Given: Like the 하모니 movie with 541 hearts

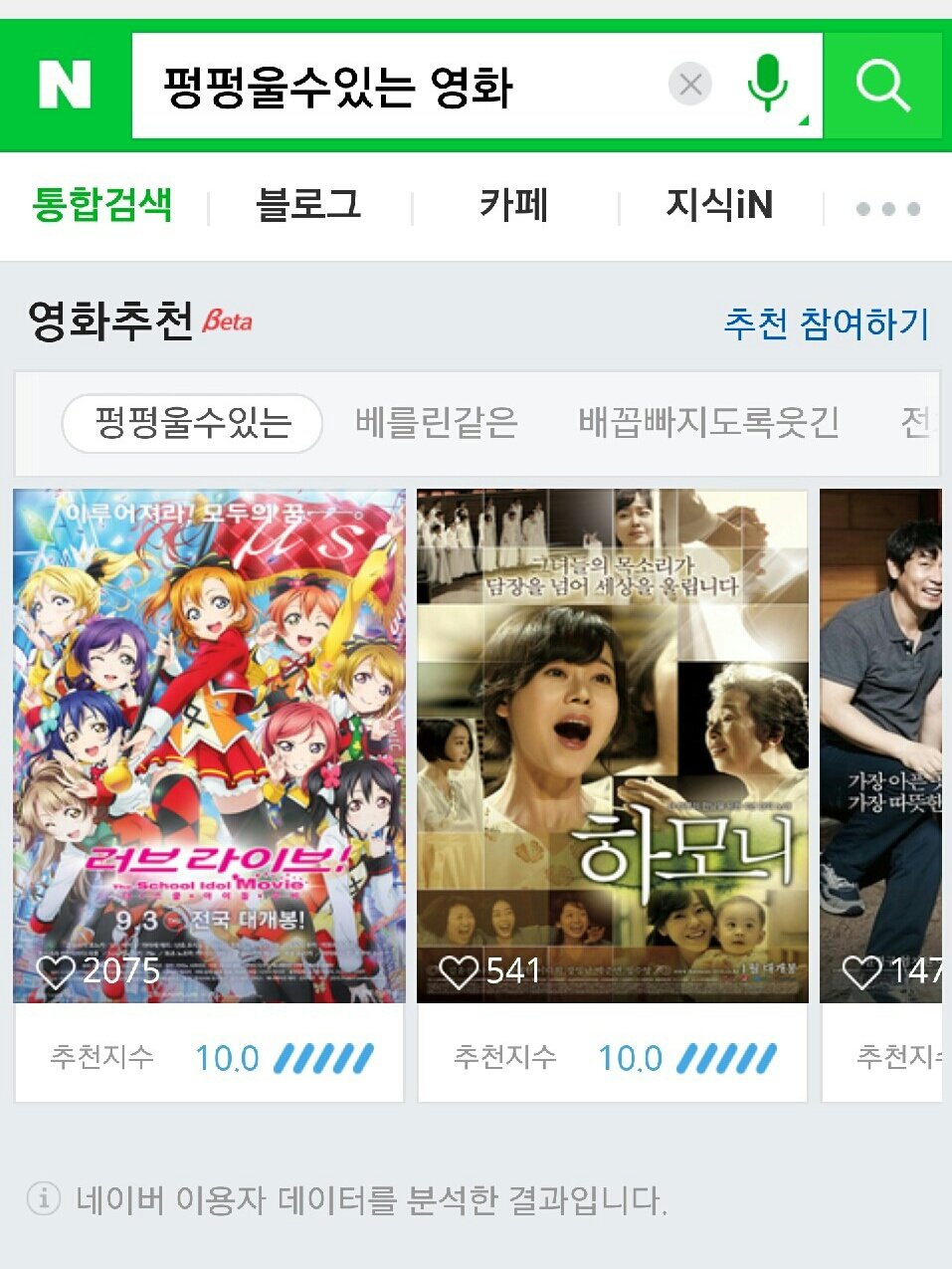Looking at the screenshot, I should pos(459,972).
